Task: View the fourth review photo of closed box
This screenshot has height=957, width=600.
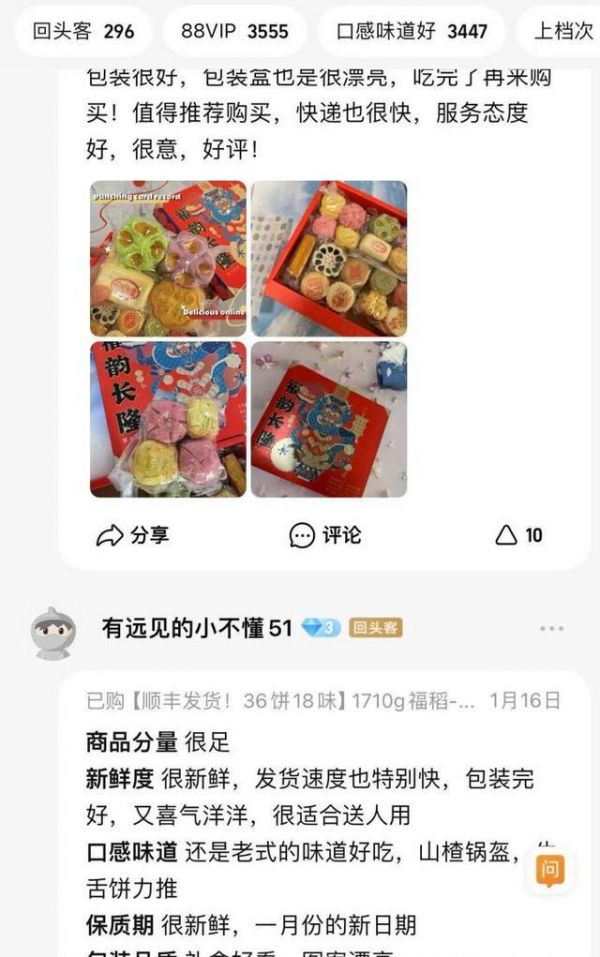Action: tap(329, 419)
